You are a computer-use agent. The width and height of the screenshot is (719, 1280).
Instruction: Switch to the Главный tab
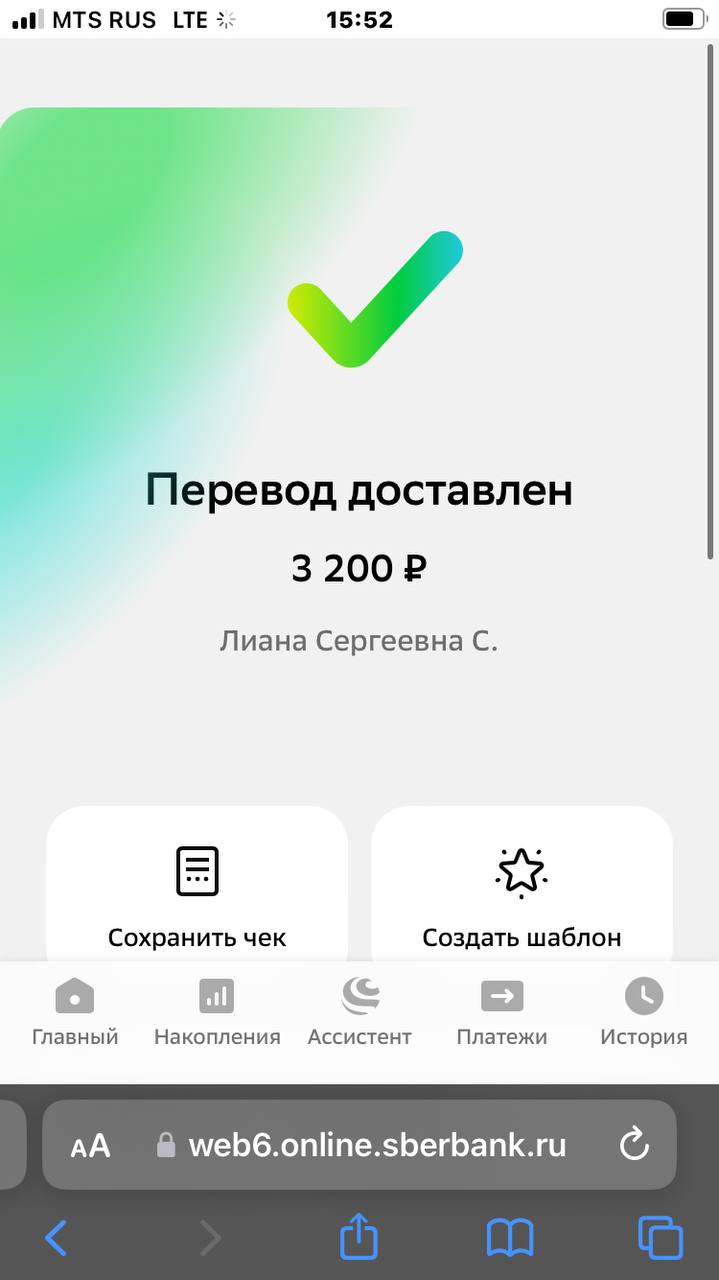(75, 1013)
